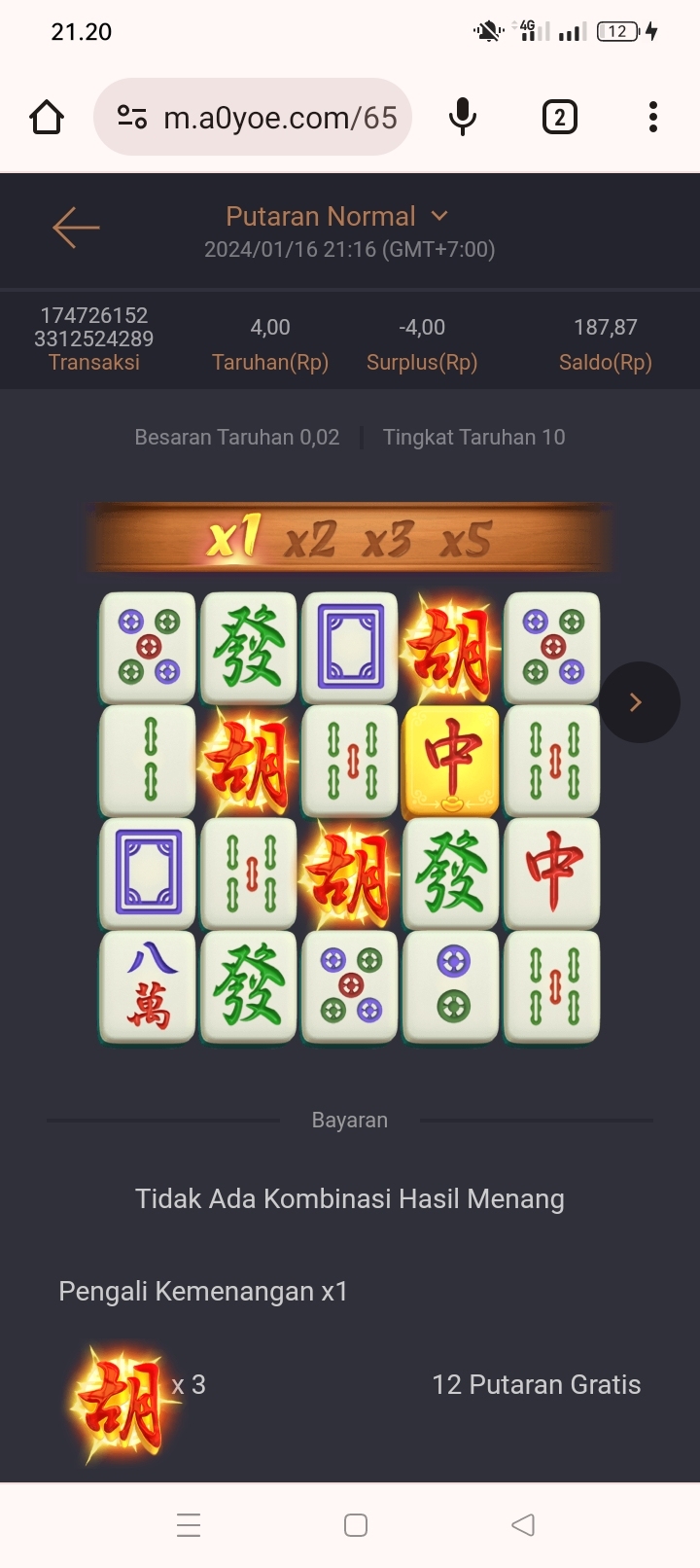
Task: Tap the URL address bar
Action: (x=280, y=118)
